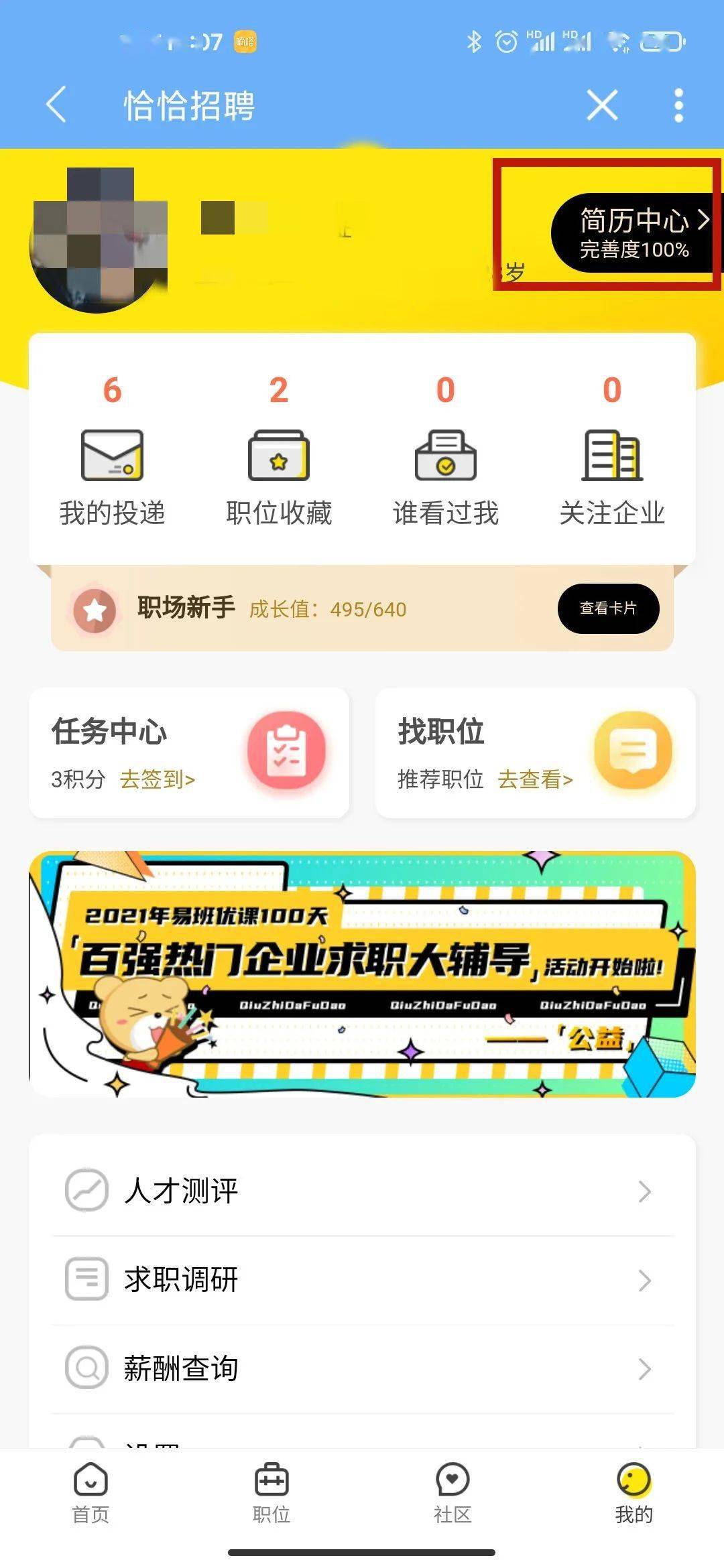Open 薪酬查询 salary lookup
724x1568 pixels.
(362, 1368)
